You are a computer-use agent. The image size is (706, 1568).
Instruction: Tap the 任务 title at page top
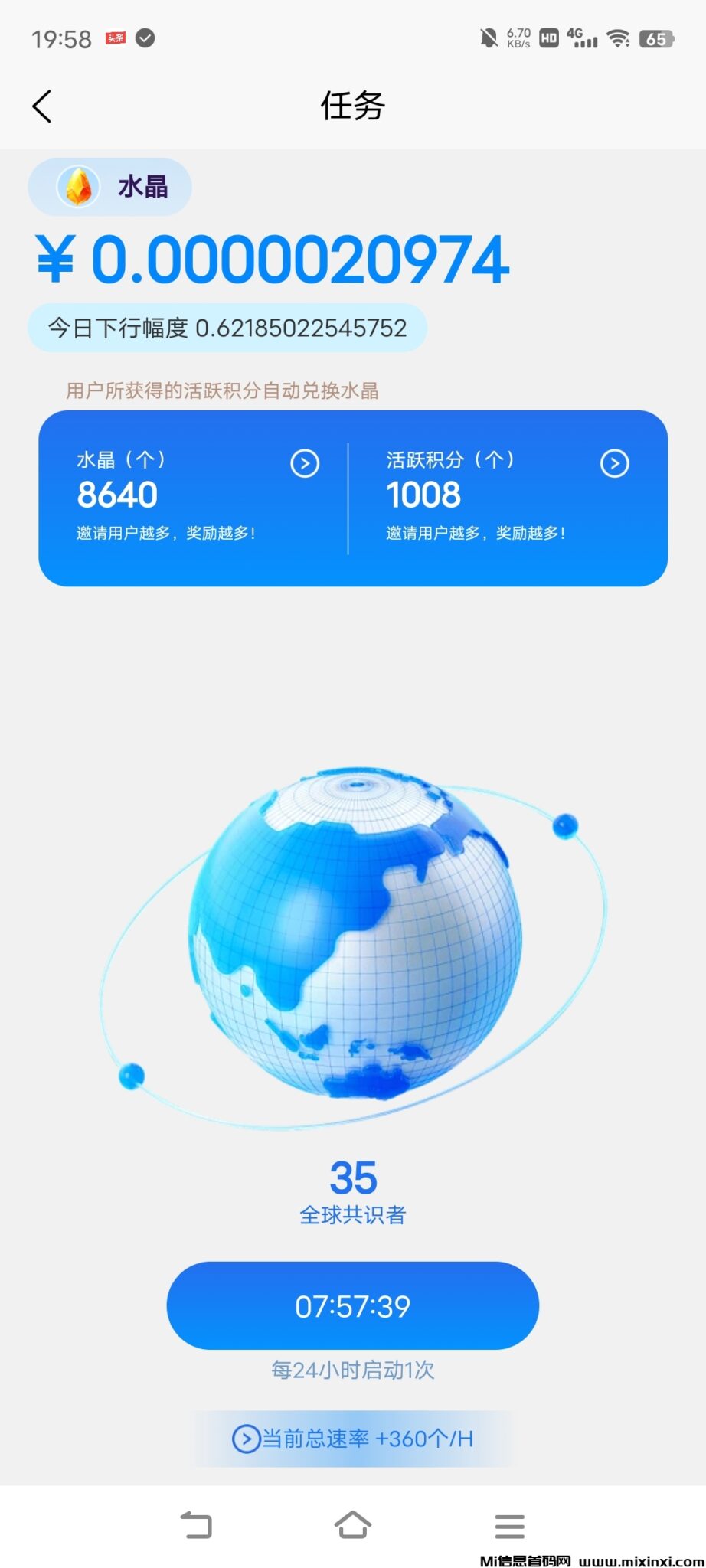point(353,106)
